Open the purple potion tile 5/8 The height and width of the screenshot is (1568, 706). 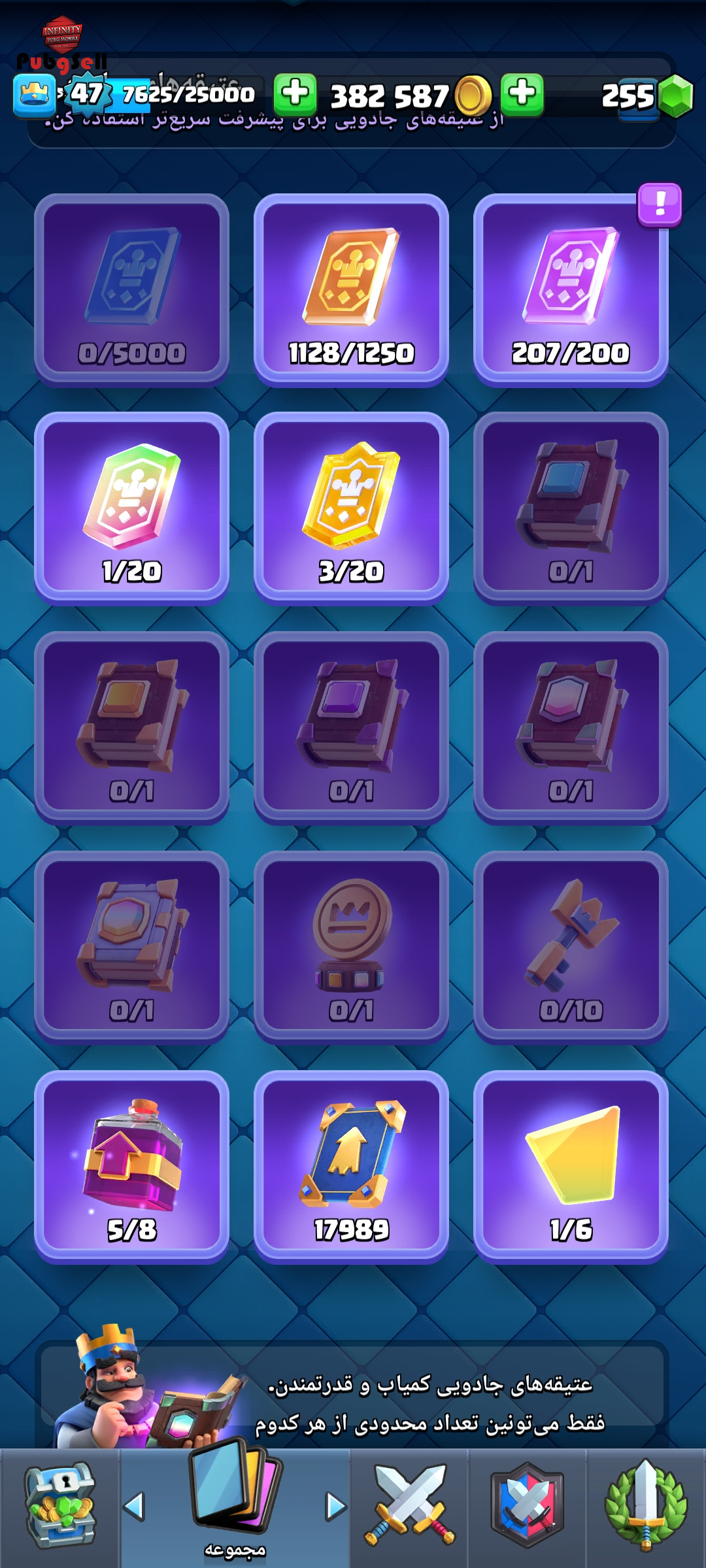coord(131,1167)
